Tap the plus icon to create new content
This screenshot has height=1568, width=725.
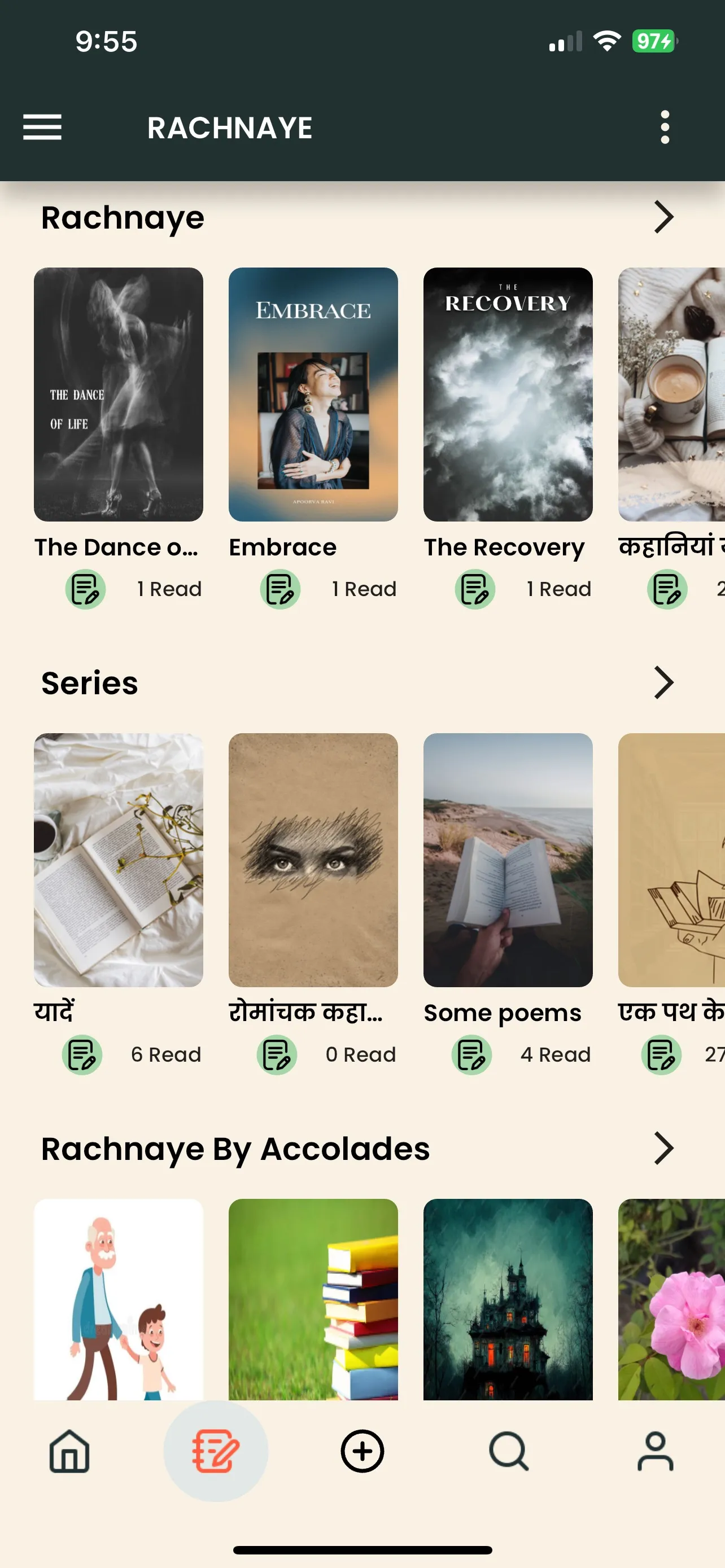[x=362, y=1451]
